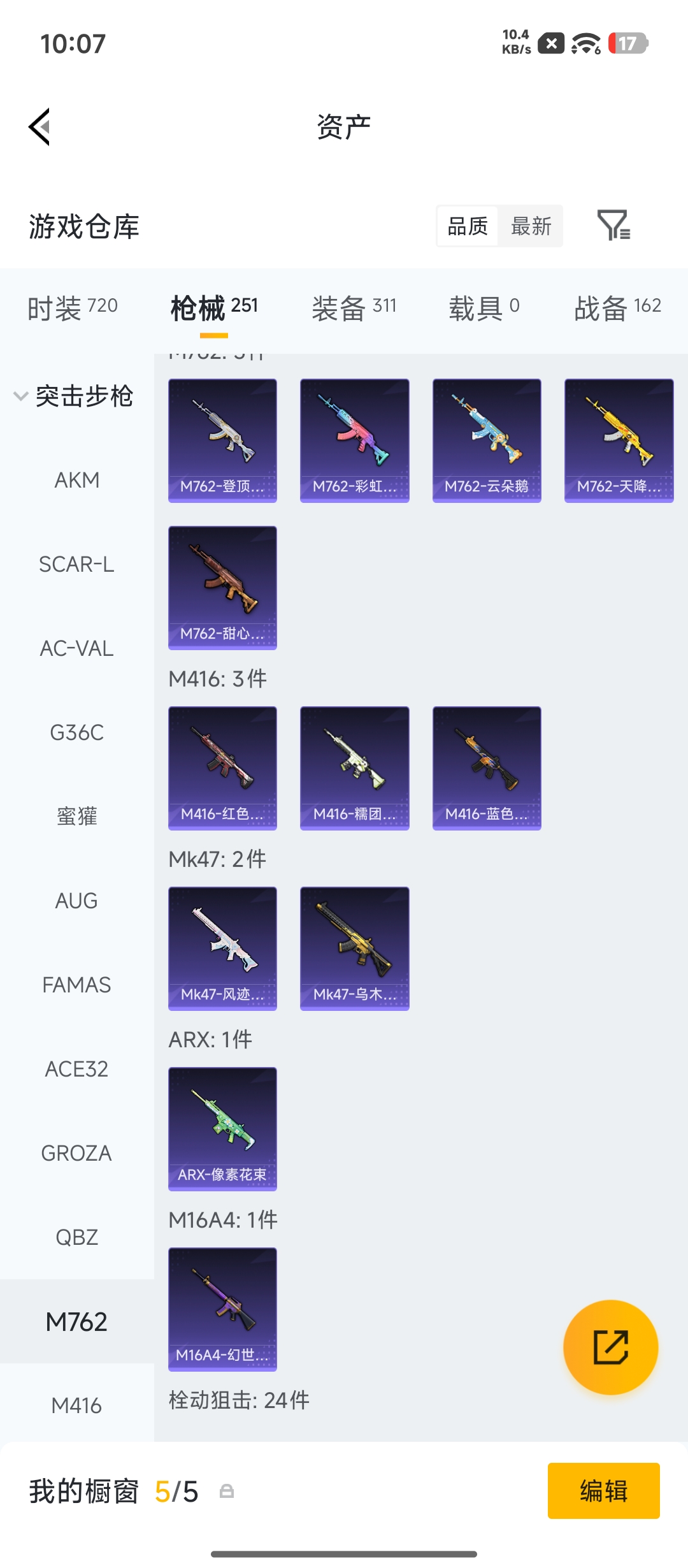Select AKM in the sidebar
The image size is (688, 1568).
coord(77,480)
